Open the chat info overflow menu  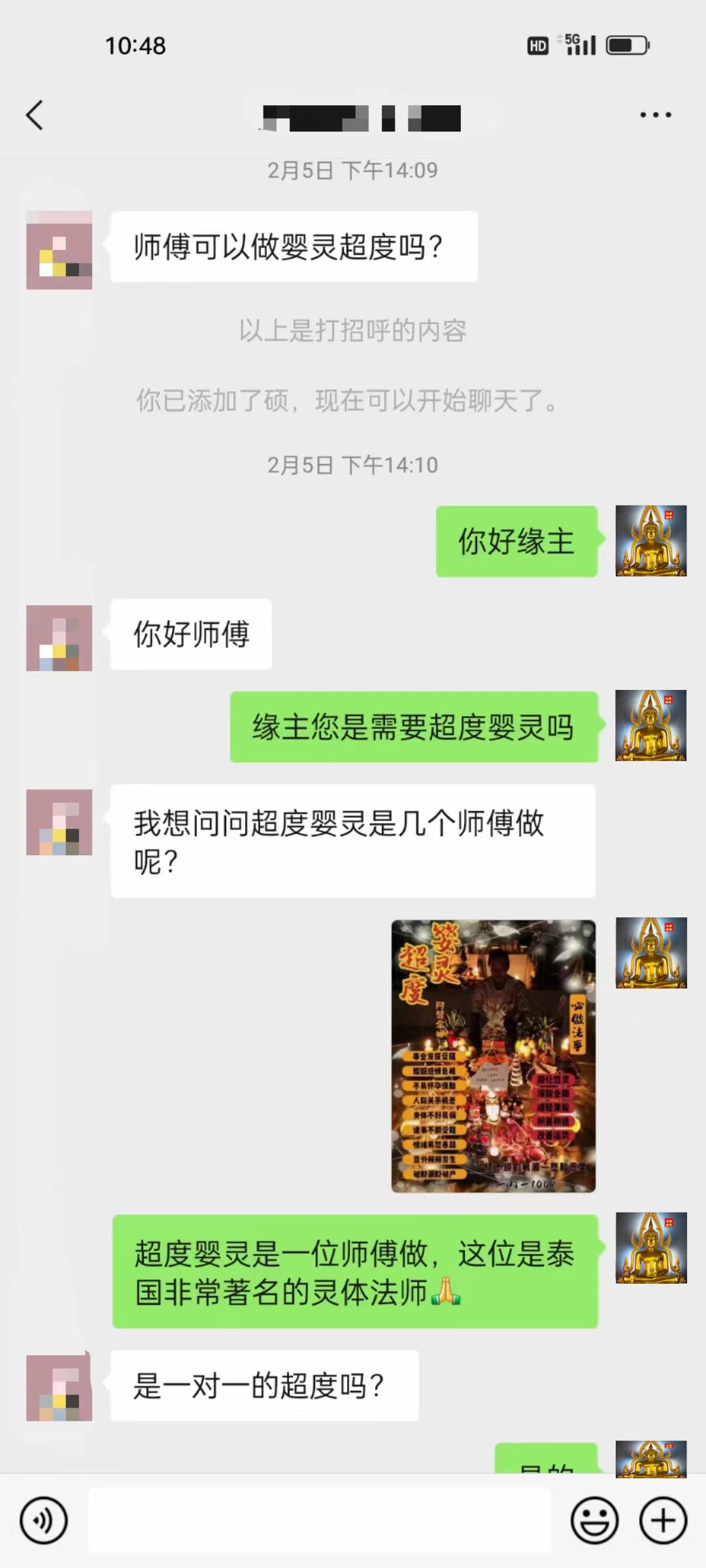tap(655, 115)
